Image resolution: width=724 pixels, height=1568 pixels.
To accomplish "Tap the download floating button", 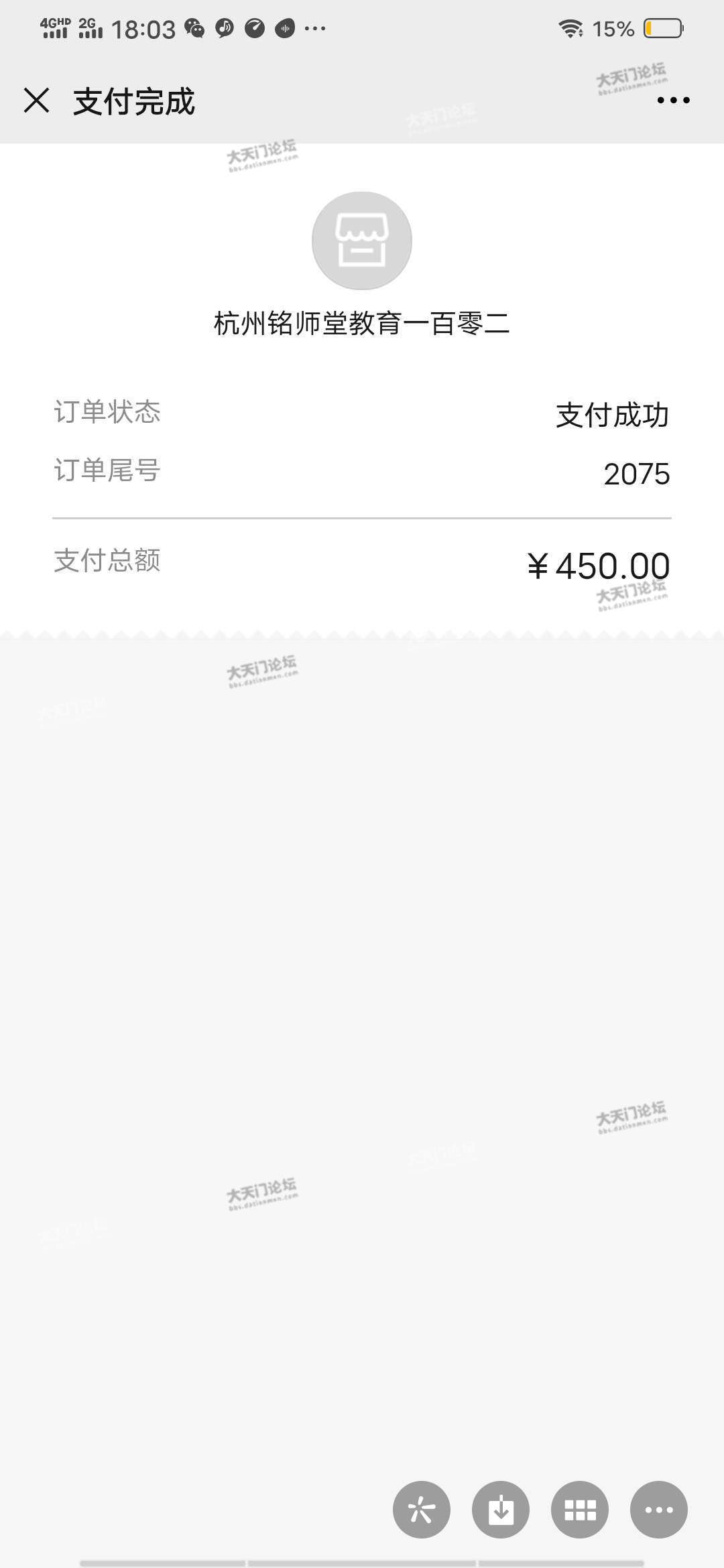I will coord(501,1509).
